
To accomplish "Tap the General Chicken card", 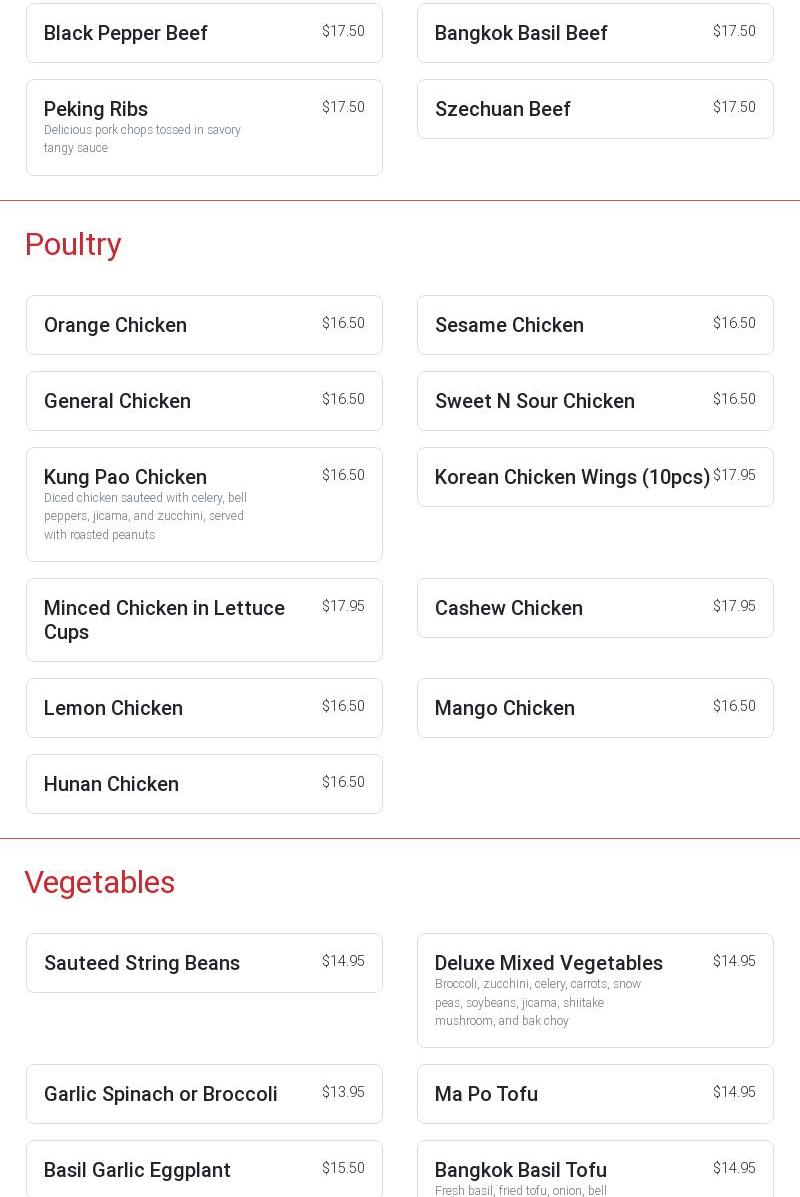I will coord(204,401).
